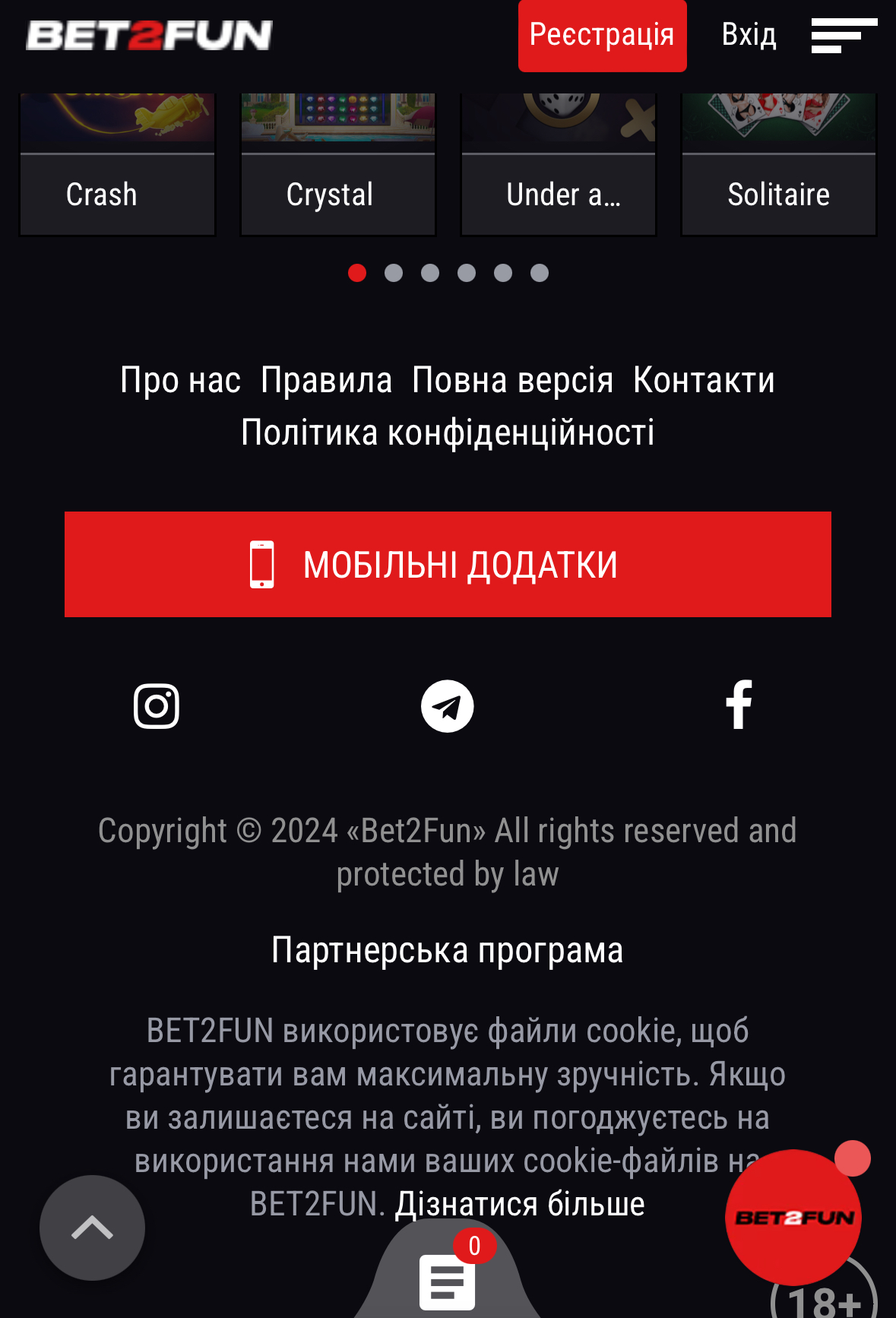896x1318 pixels.
Task: Open the Контакти link
Action: coord(704,380)
